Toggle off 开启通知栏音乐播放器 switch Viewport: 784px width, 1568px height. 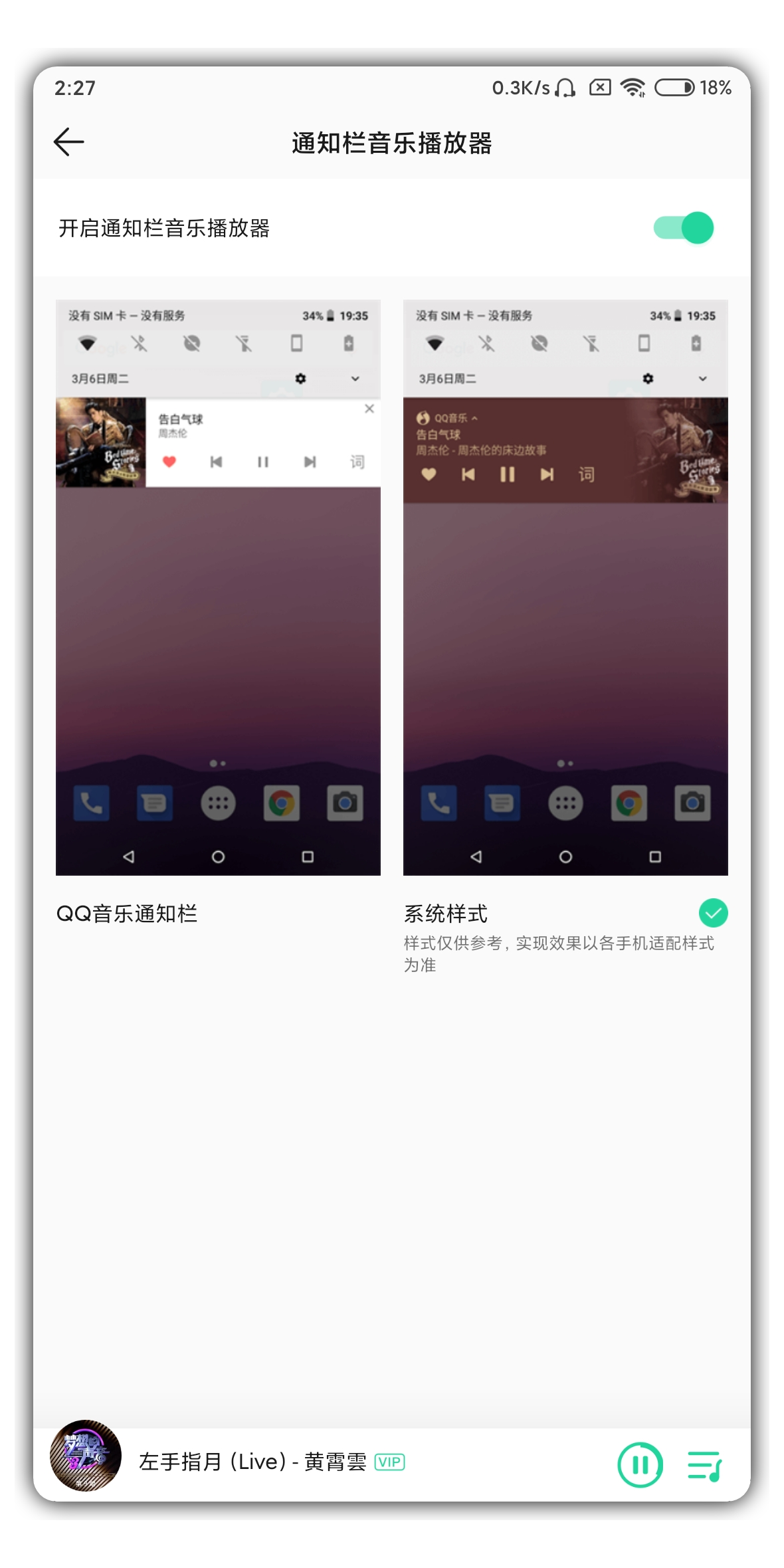coord(683,229)
